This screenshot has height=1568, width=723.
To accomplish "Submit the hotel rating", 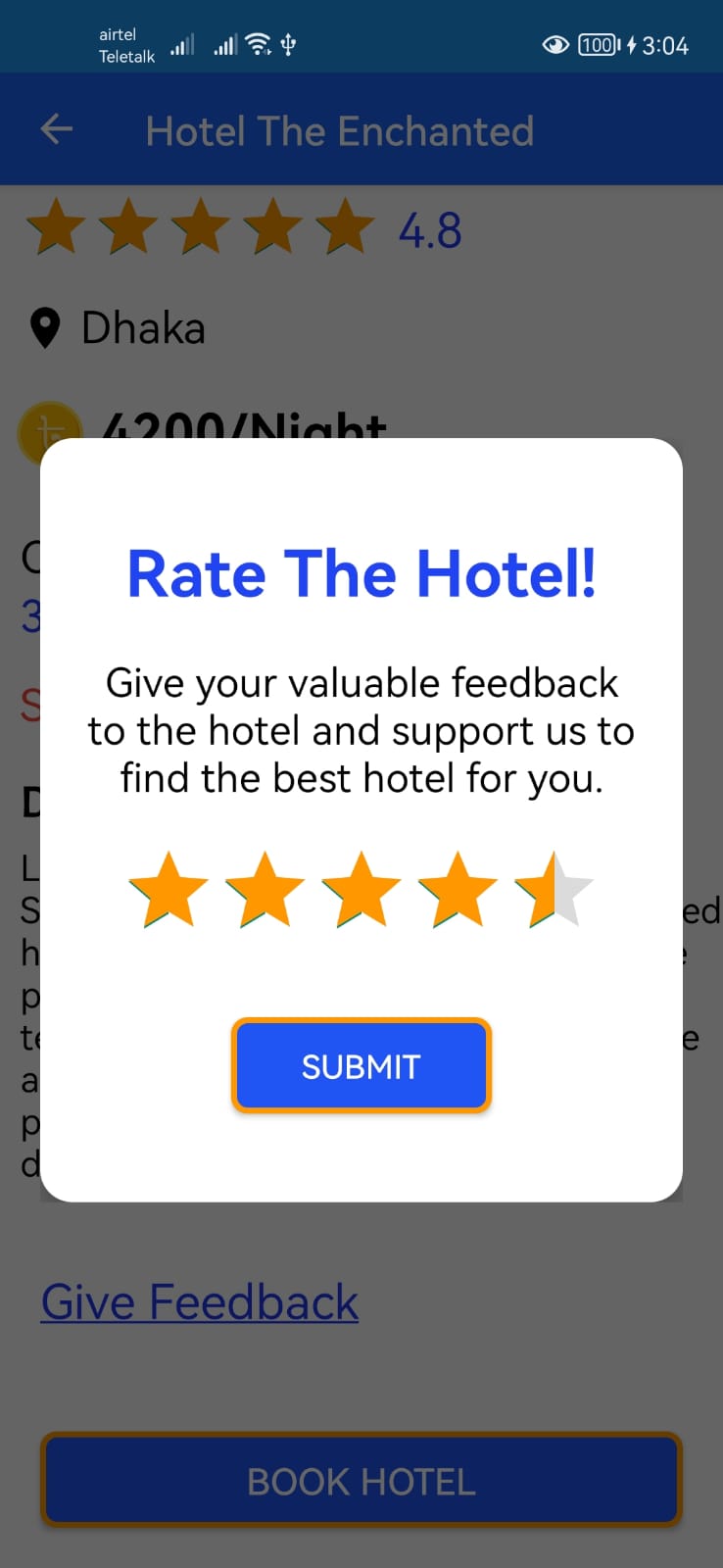I will pyautogui.click(x=361, y=1066).
